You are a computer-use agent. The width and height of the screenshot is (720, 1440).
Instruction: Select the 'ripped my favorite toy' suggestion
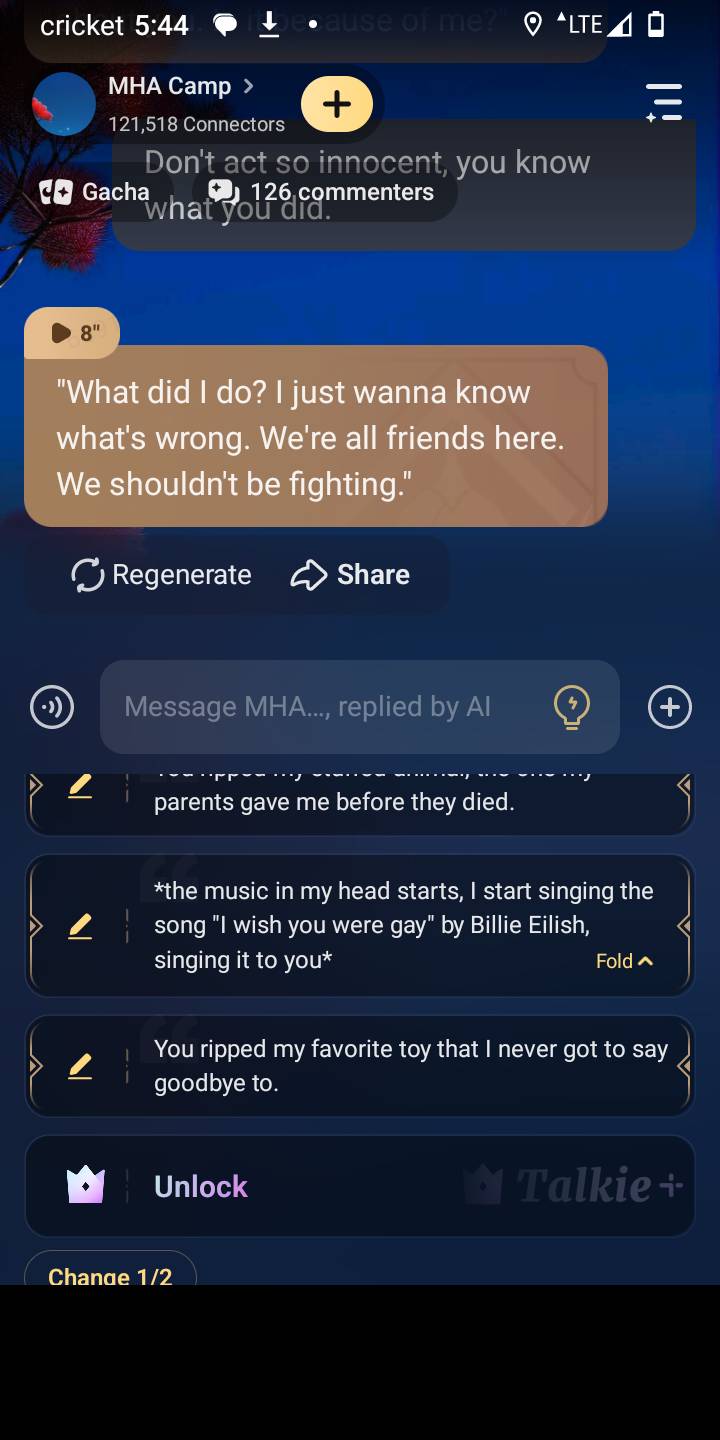click(410, 1065)
